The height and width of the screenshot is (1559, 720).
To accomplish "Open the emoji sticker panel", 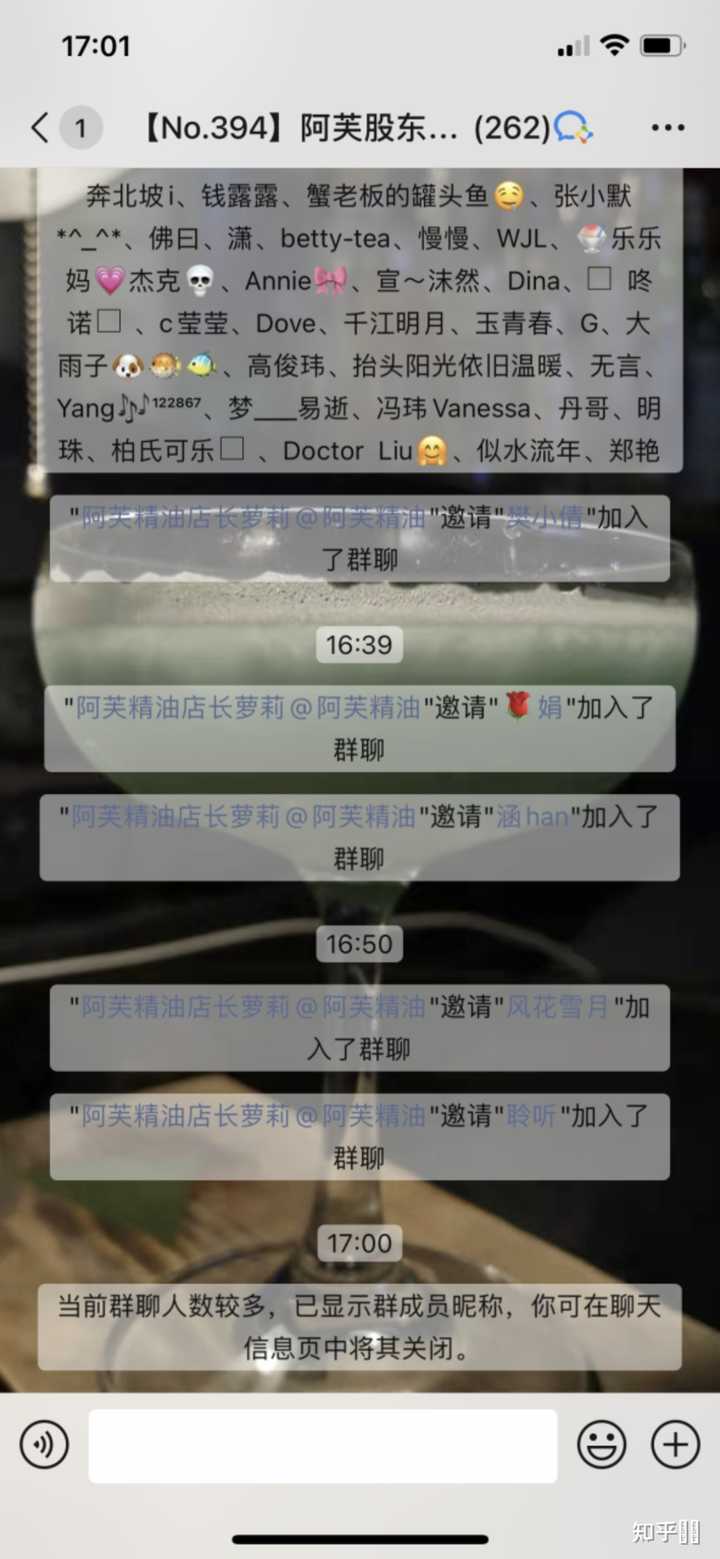I will [602, 1445].
